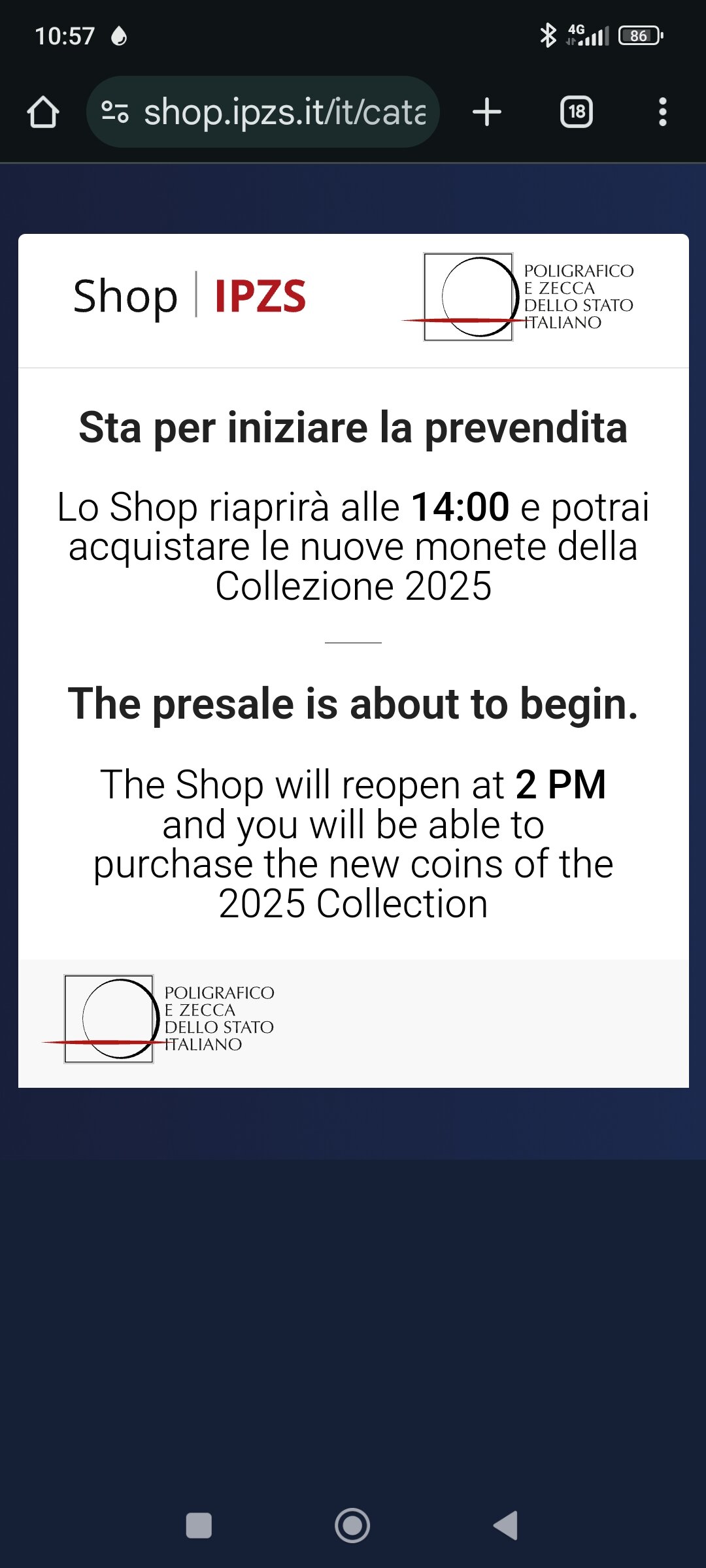The height and width of the screenshot is (1568, 706).
Task: Open the site info icon in address bar
Action: (x=115, y=112)
